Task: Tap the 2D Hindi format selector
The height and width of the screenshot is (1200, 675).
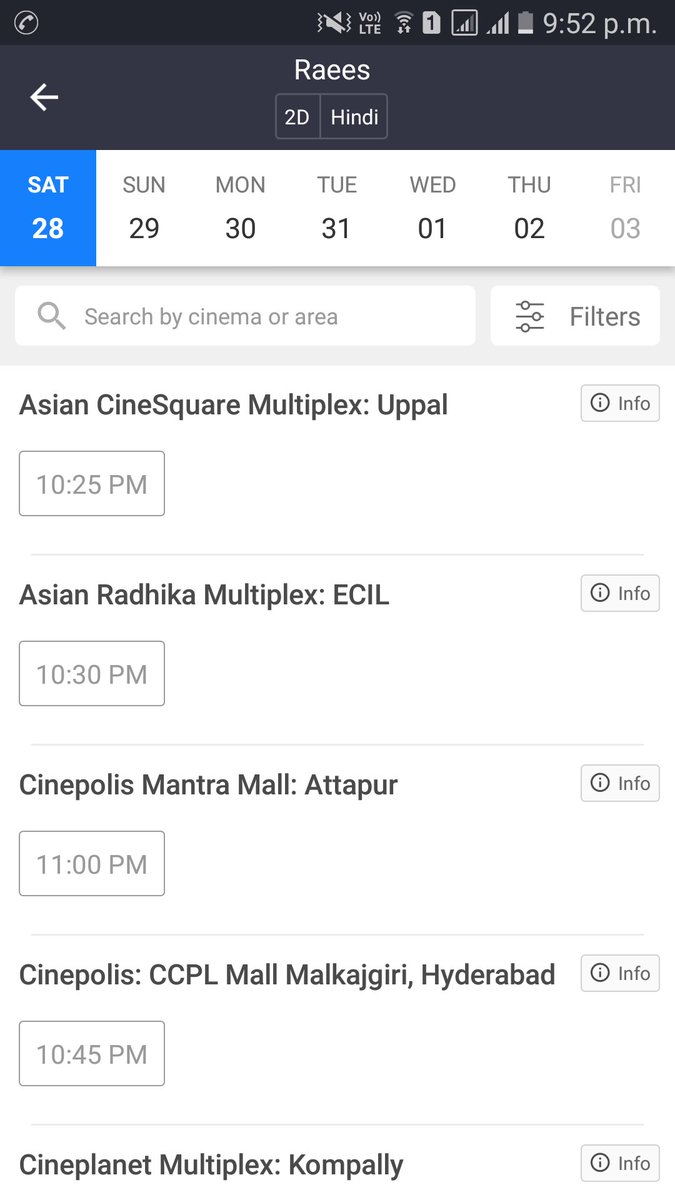Action: pos(332,117)
